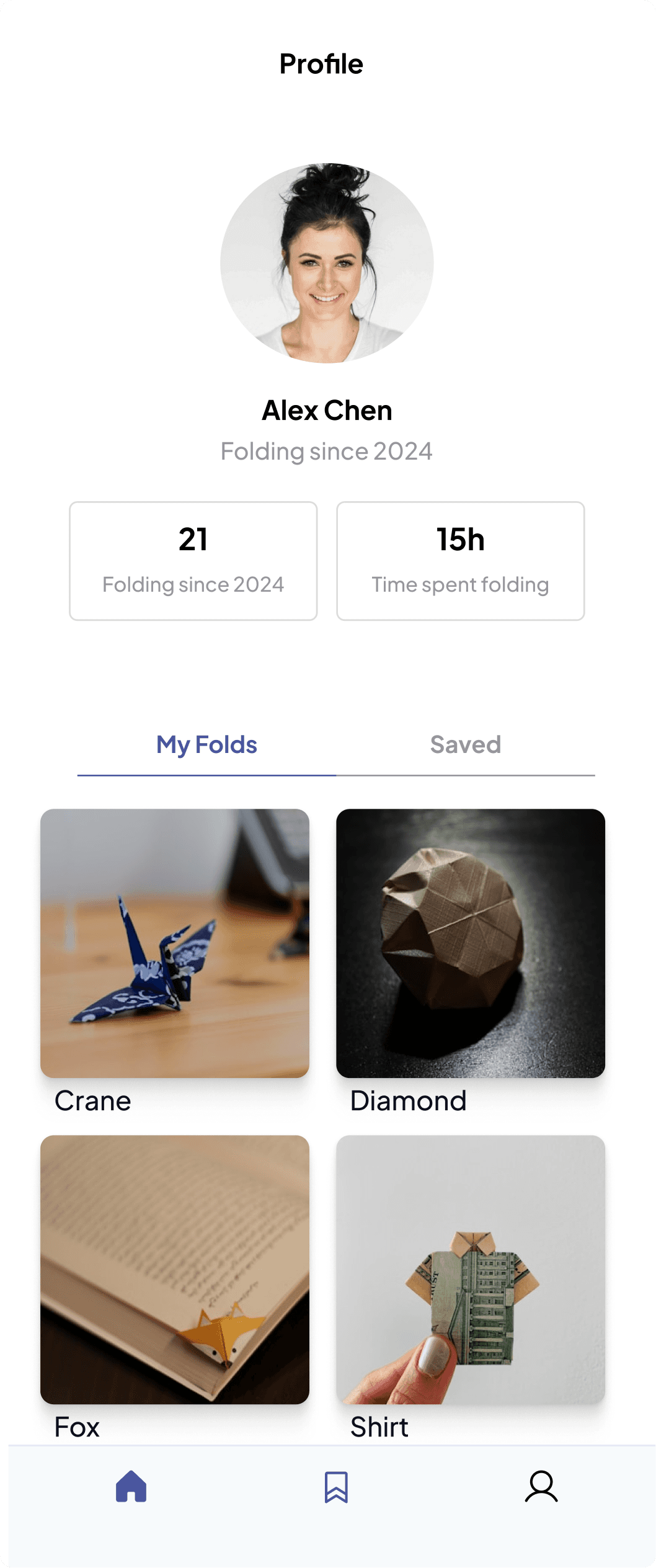Viewport: 656px width, 1568px height.
Task: Select the profile tab in bottom bar
Action: [x=541, y=1487]
